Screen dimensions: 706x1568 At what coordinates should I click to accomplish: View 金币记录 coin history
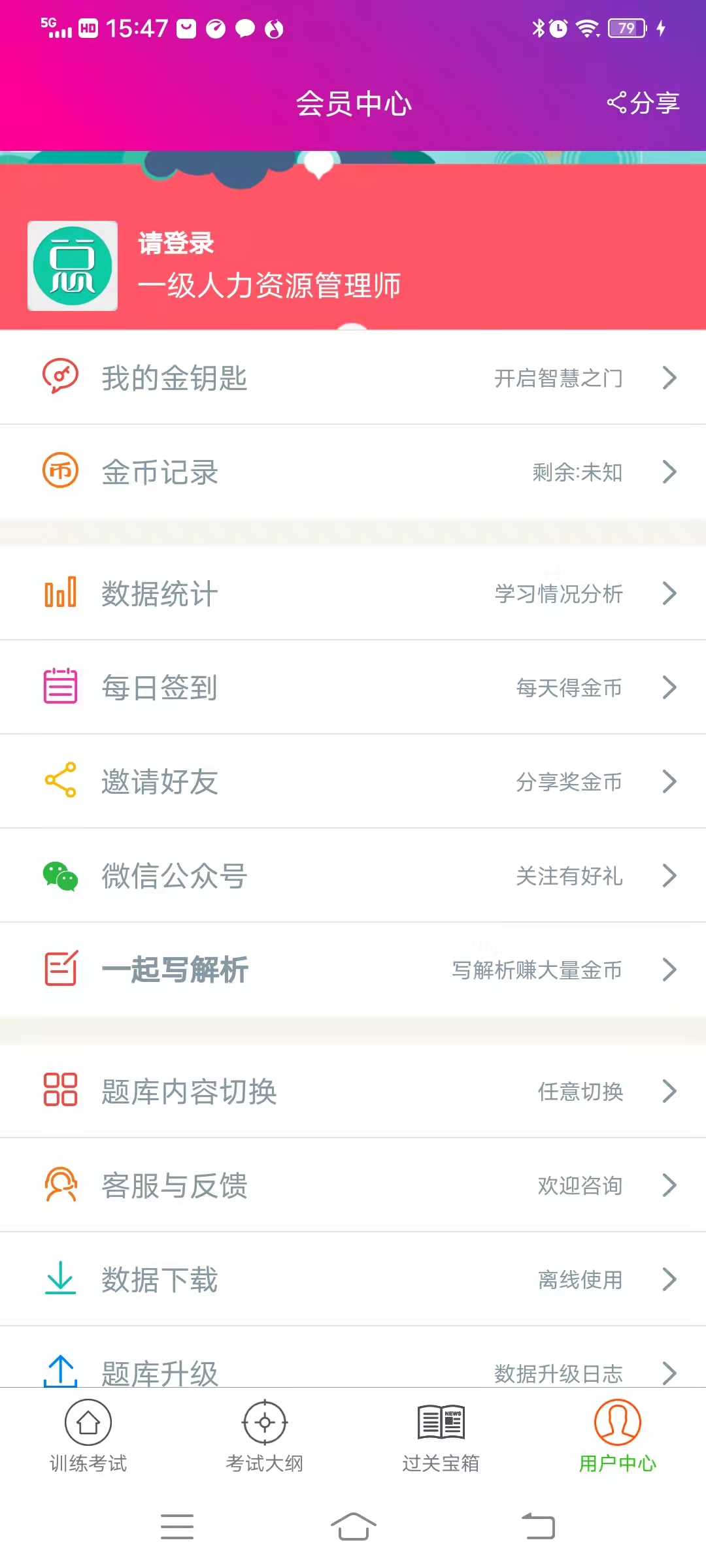pos(353,472)
